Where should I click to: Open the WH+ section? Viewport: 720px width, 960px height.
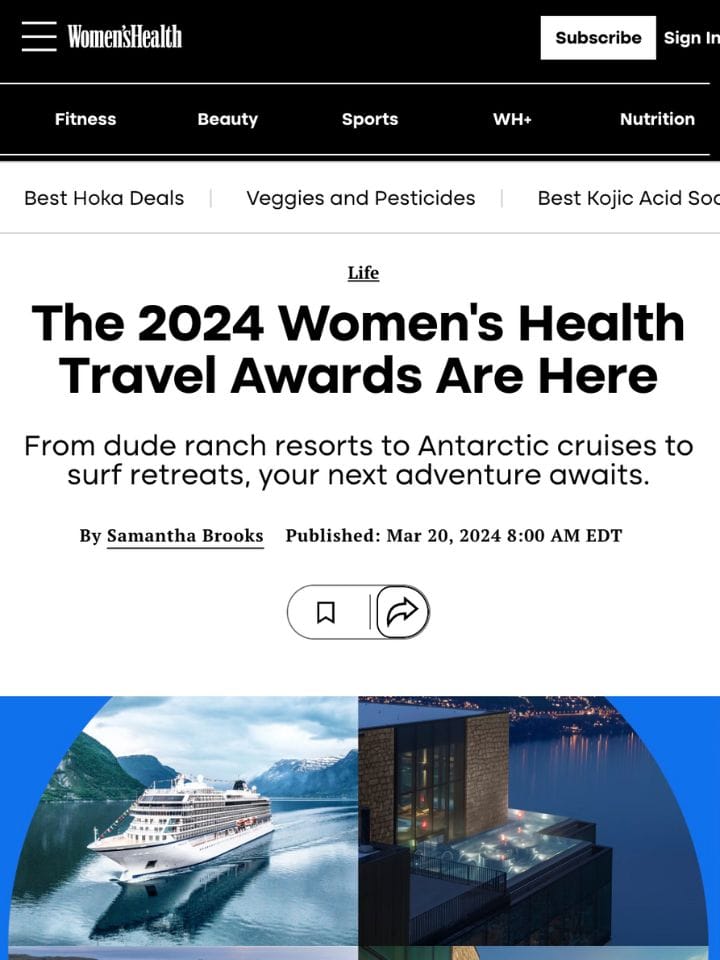512,119
